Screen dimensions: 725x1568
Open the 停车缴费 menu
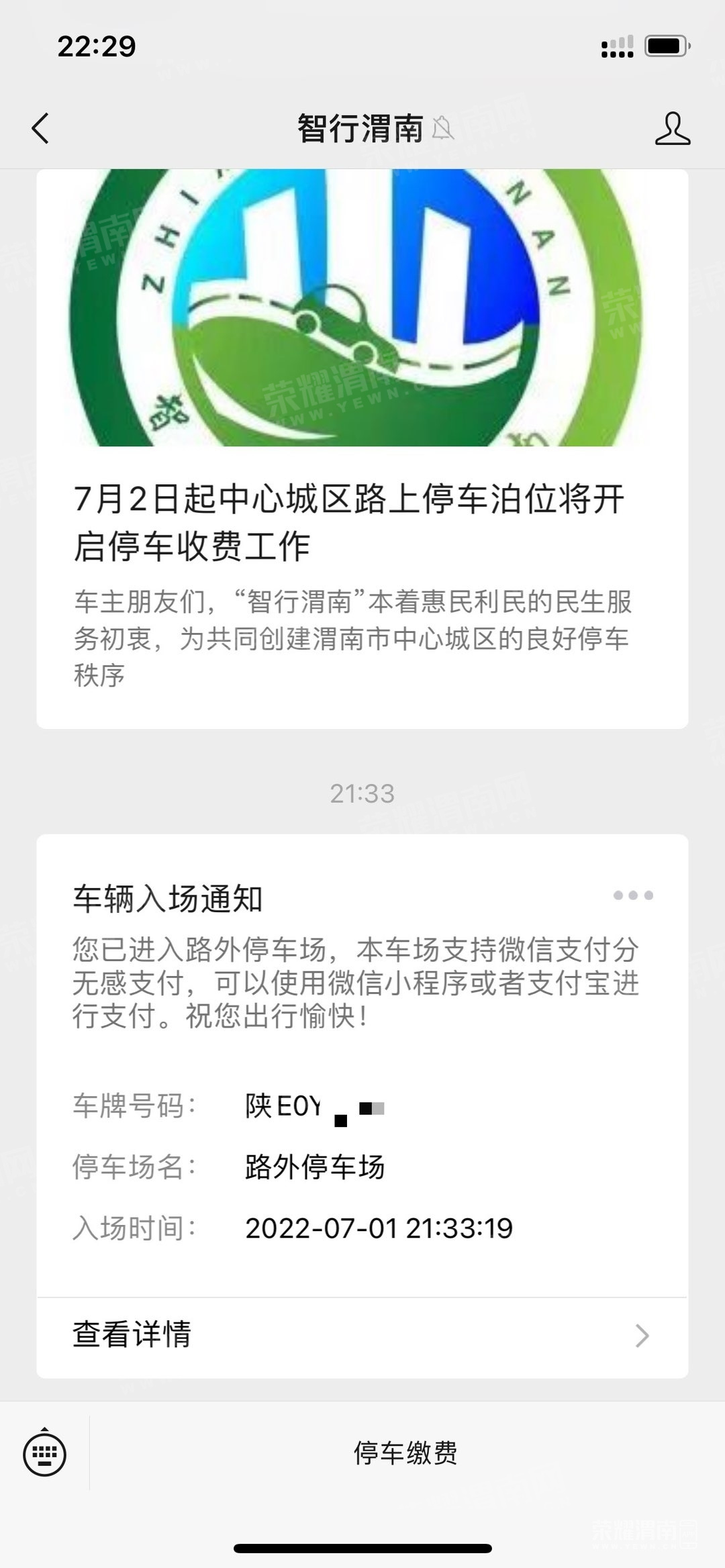coord(405,1453)
